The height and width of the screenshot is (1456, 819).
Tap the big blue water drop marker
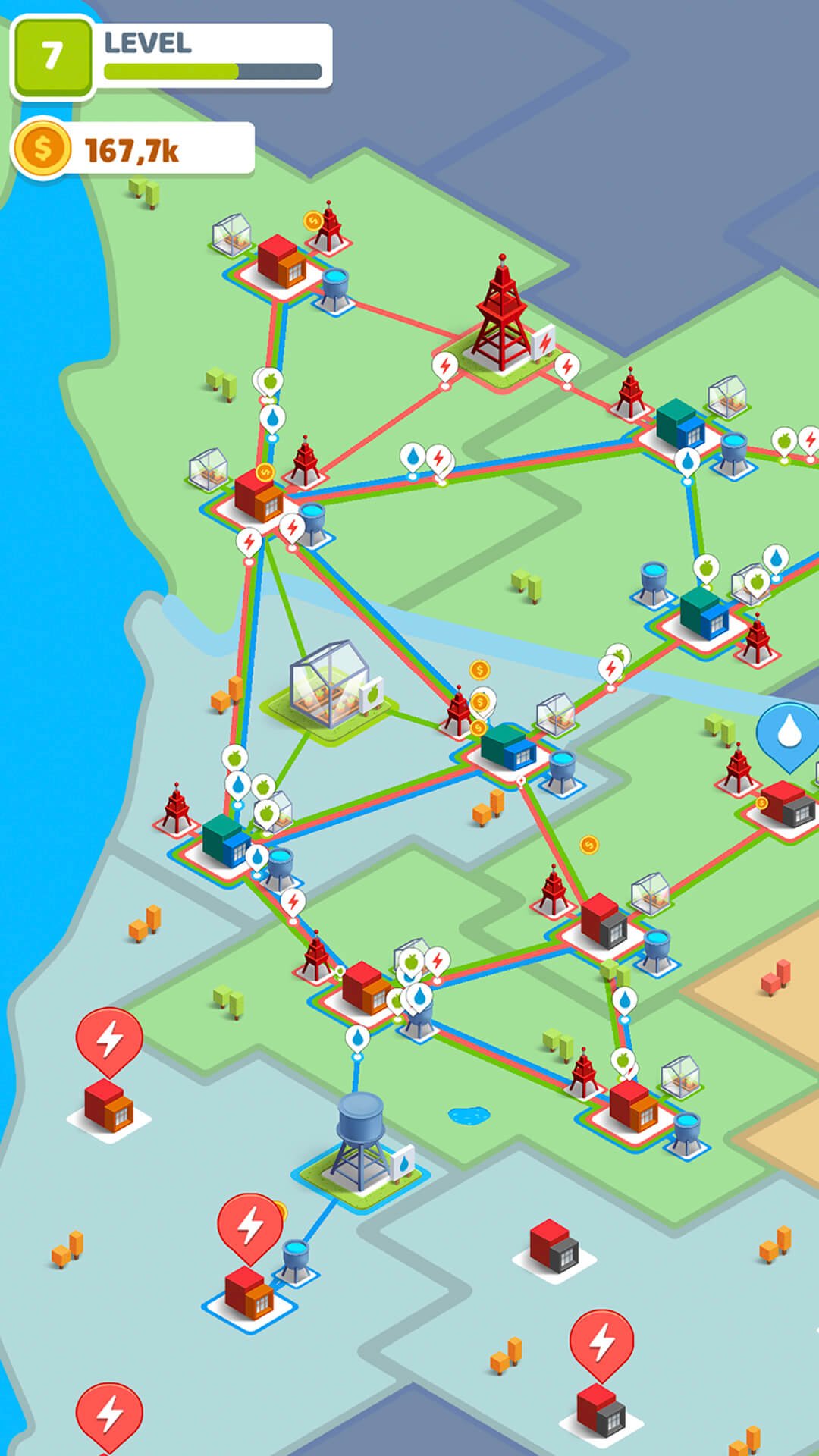789,736
